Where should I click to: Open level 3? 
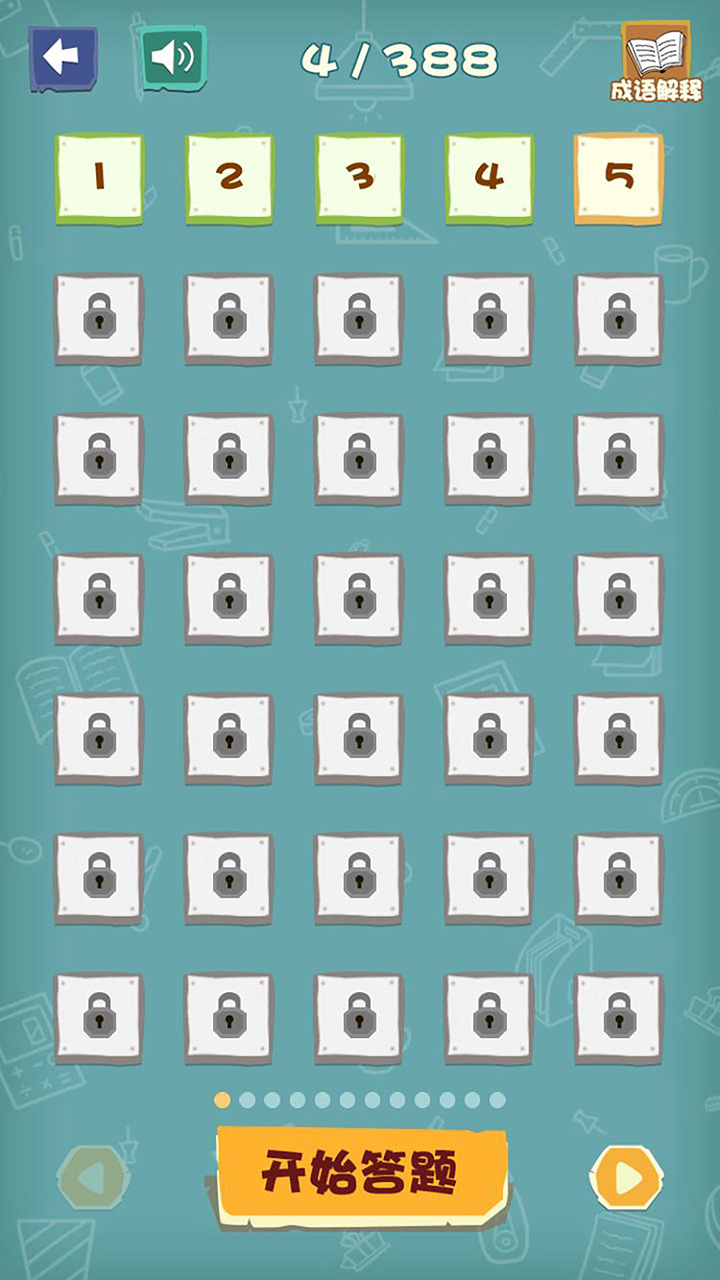359,178
